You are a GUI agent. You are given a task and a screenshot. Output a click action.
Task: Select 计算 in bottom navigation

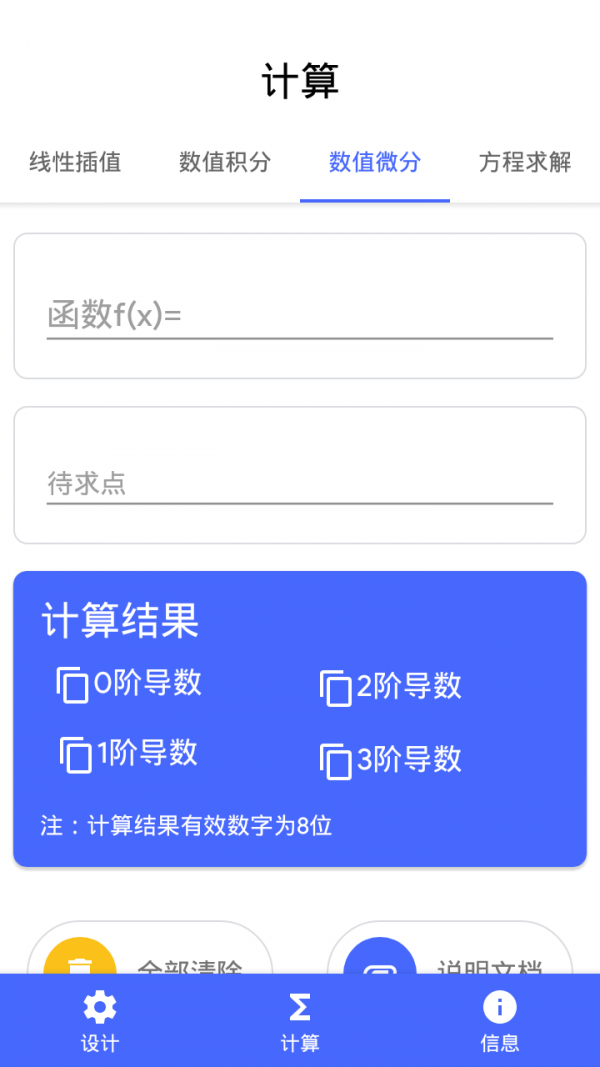pos(300,1021)
